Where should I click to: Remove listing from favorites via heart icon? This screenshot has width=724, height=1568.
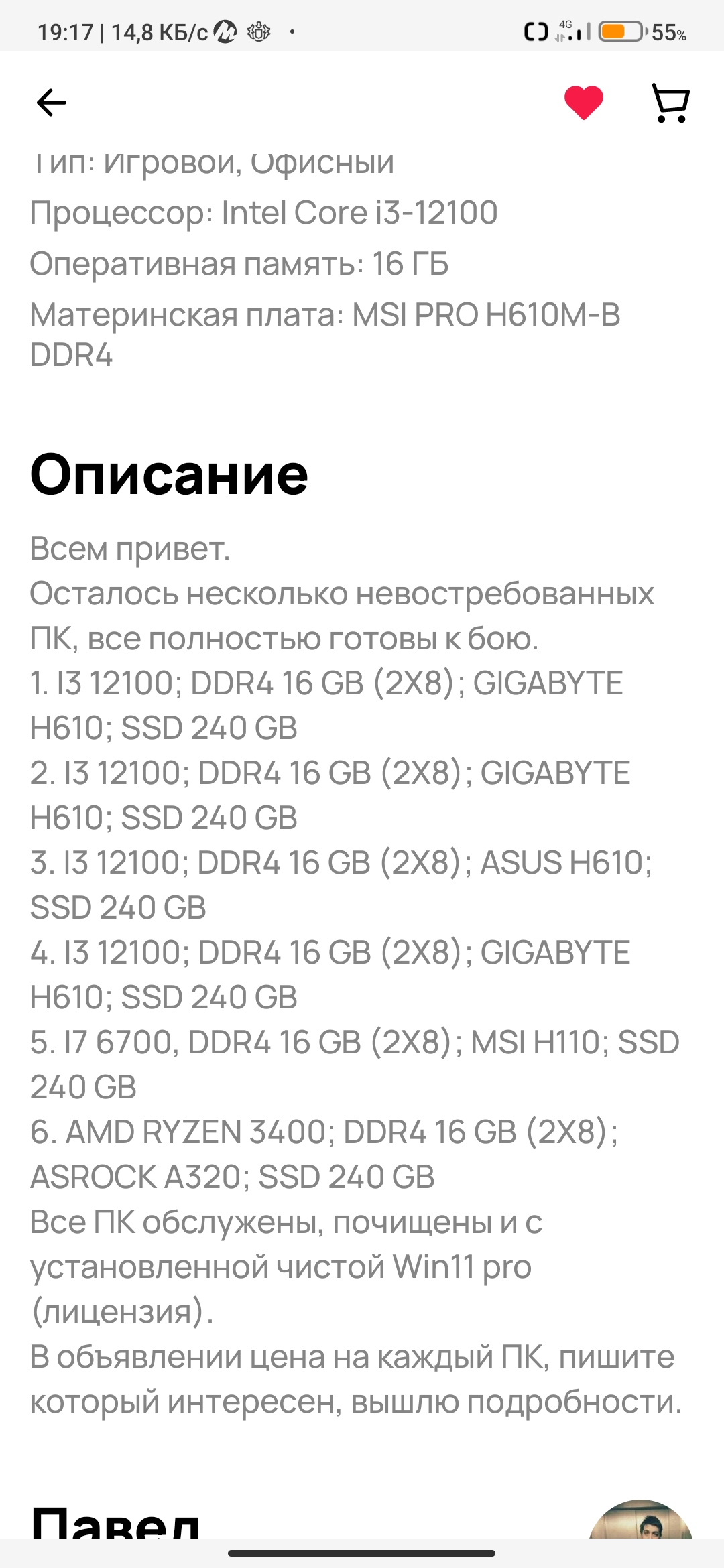click(x=584, y=103)
